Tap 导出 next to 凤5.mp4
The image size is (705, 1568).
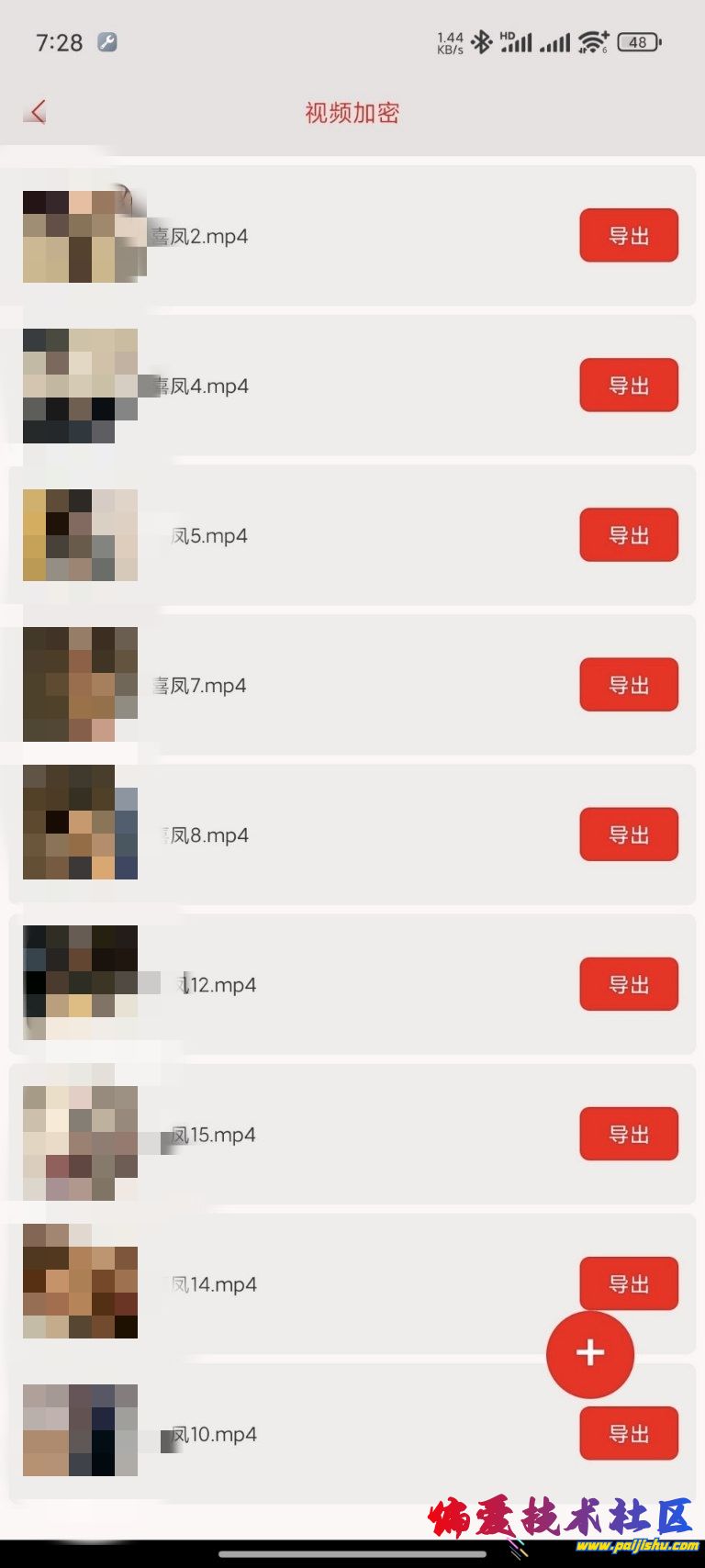coord(628,534)
